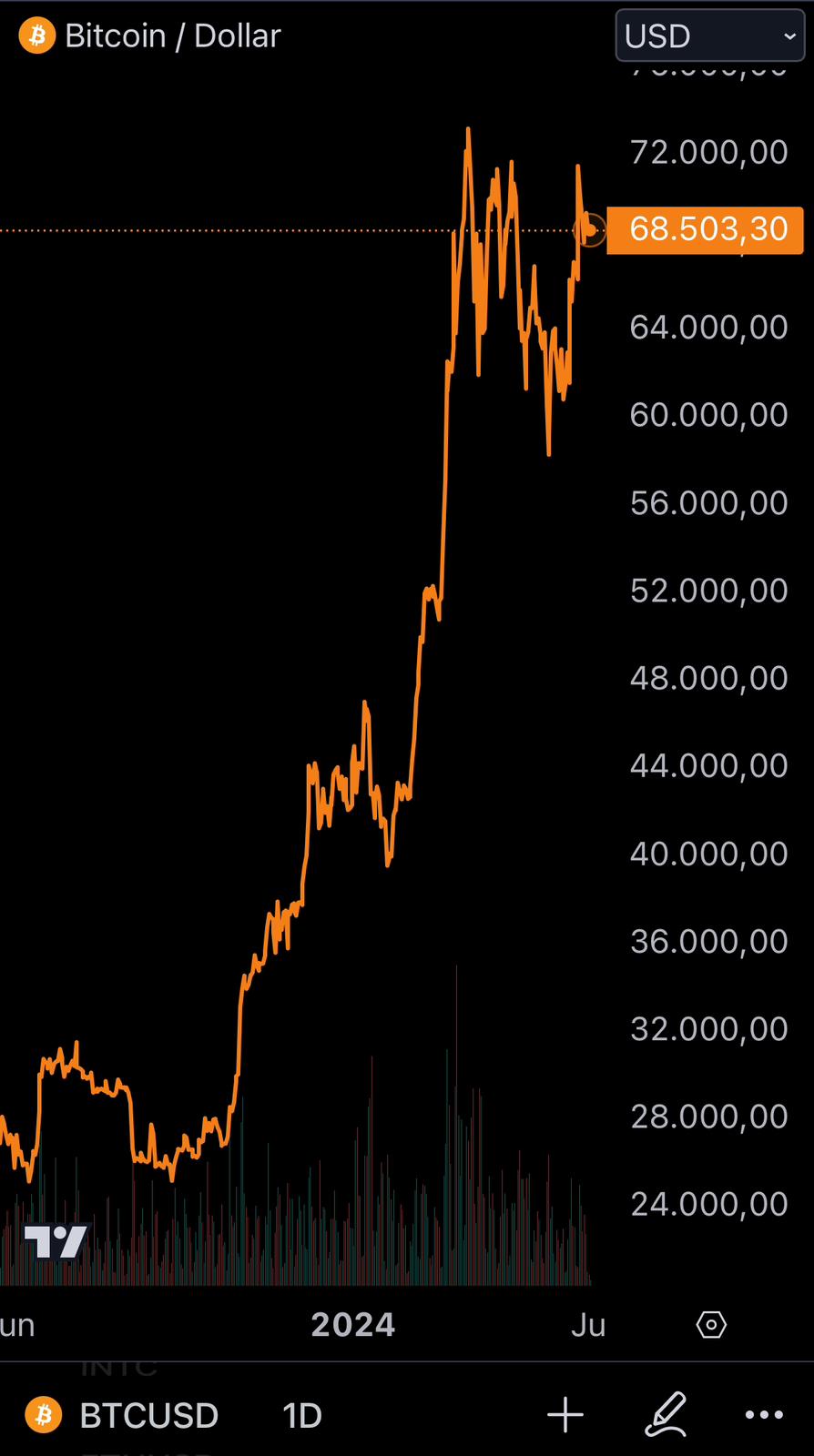The height and width of the screenshot is (1456, 814).
Task: Click the dotted current price line
Action: 273,232
